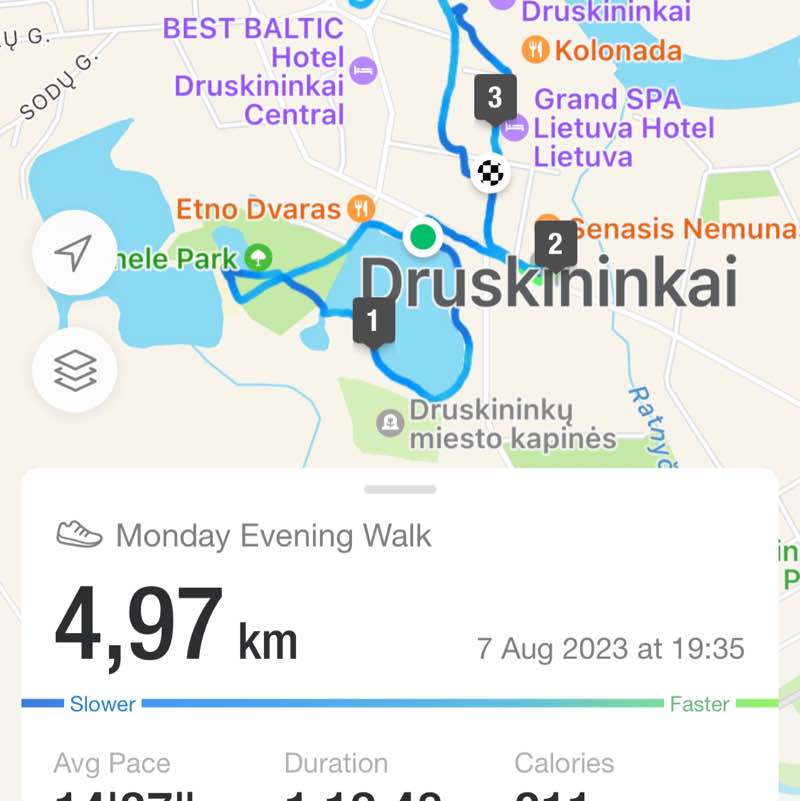Click the Monday Evening Walk title
The height and width of the screenshot is (801, 800).
pyautogui.click(x=274, y=536)
